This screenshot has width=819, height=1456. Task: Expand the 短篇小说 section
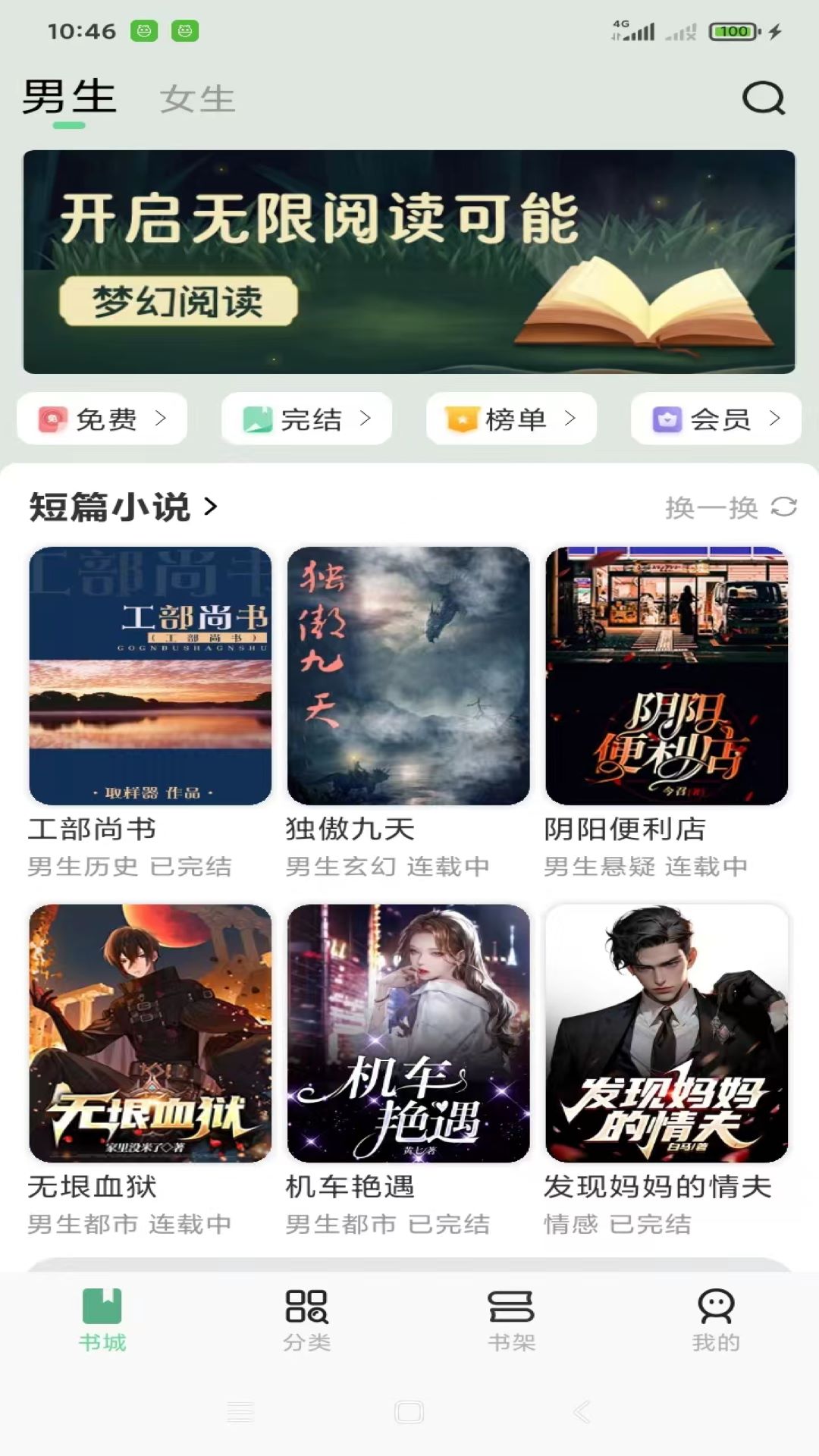(123, 507)
